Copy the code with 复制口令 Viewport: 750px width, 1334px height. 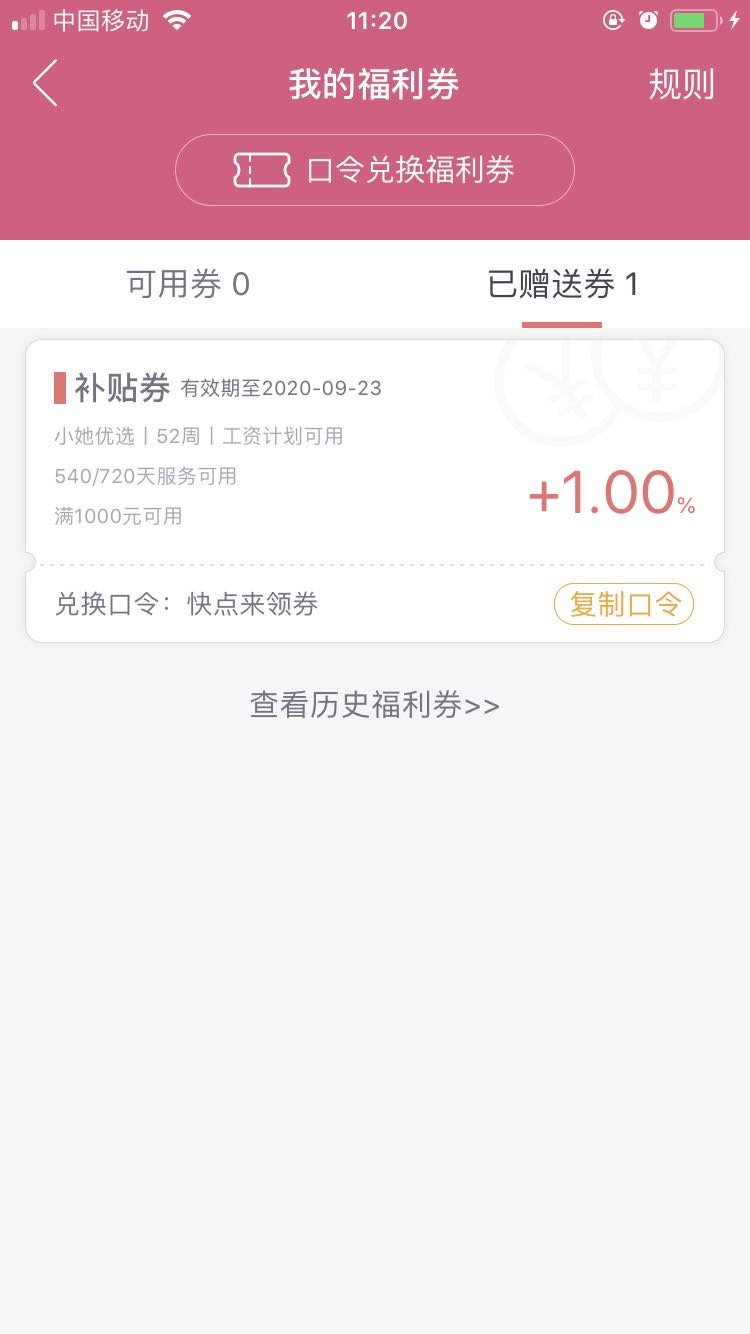coord(624,604)
